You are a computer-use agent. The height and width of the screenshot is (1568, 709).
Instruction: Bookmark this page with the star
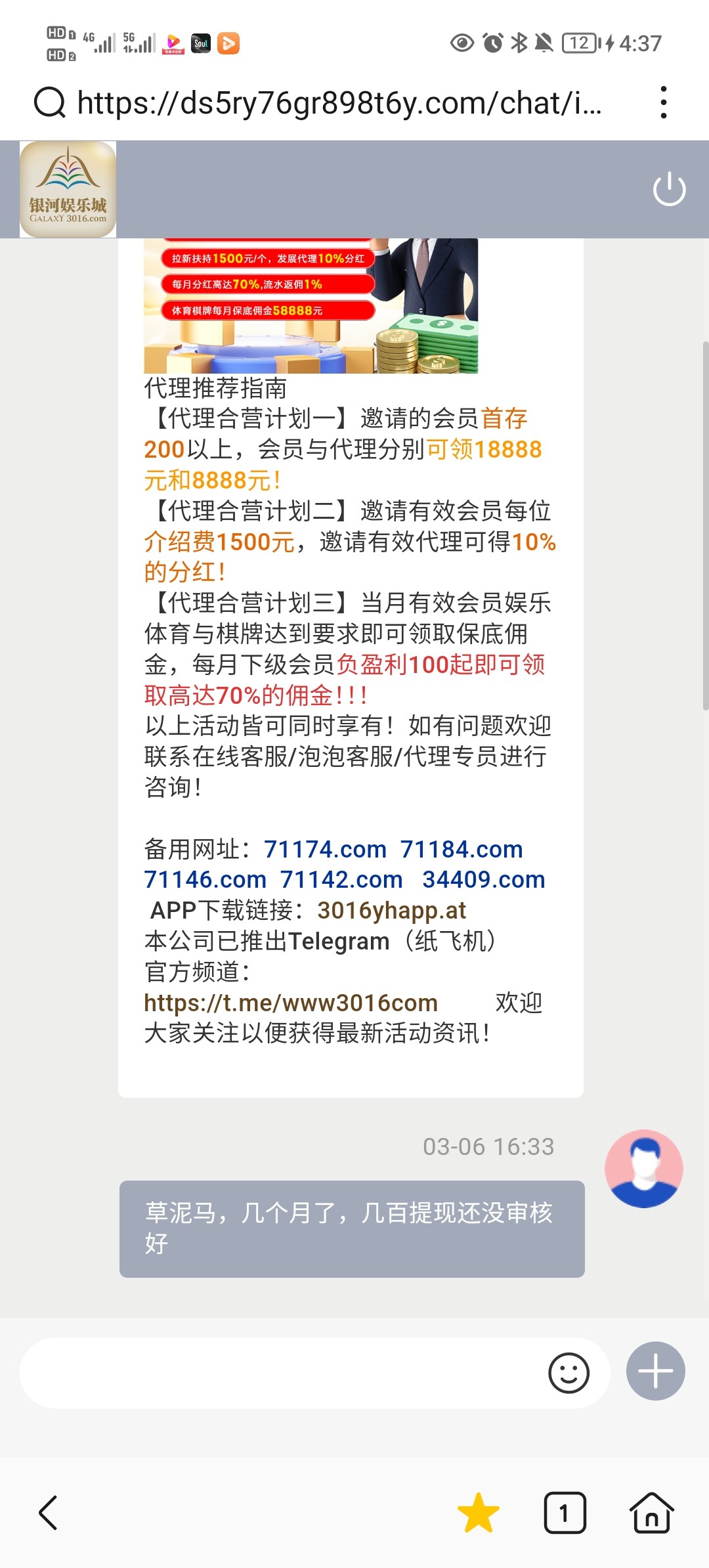click(x=478, y=1513)
